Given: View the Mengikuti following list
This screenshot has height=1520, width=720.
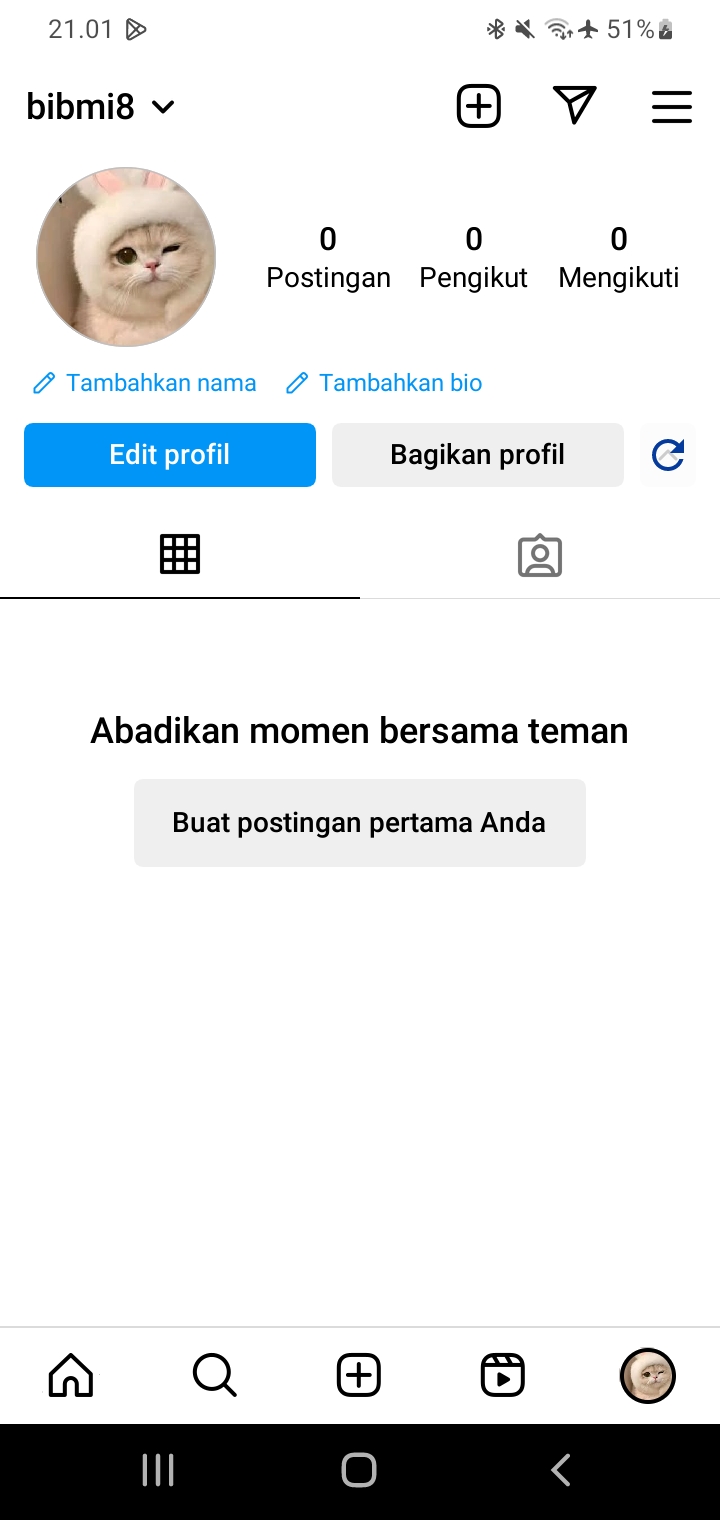Looking at the screenshot, I should (x=618, y=257).
